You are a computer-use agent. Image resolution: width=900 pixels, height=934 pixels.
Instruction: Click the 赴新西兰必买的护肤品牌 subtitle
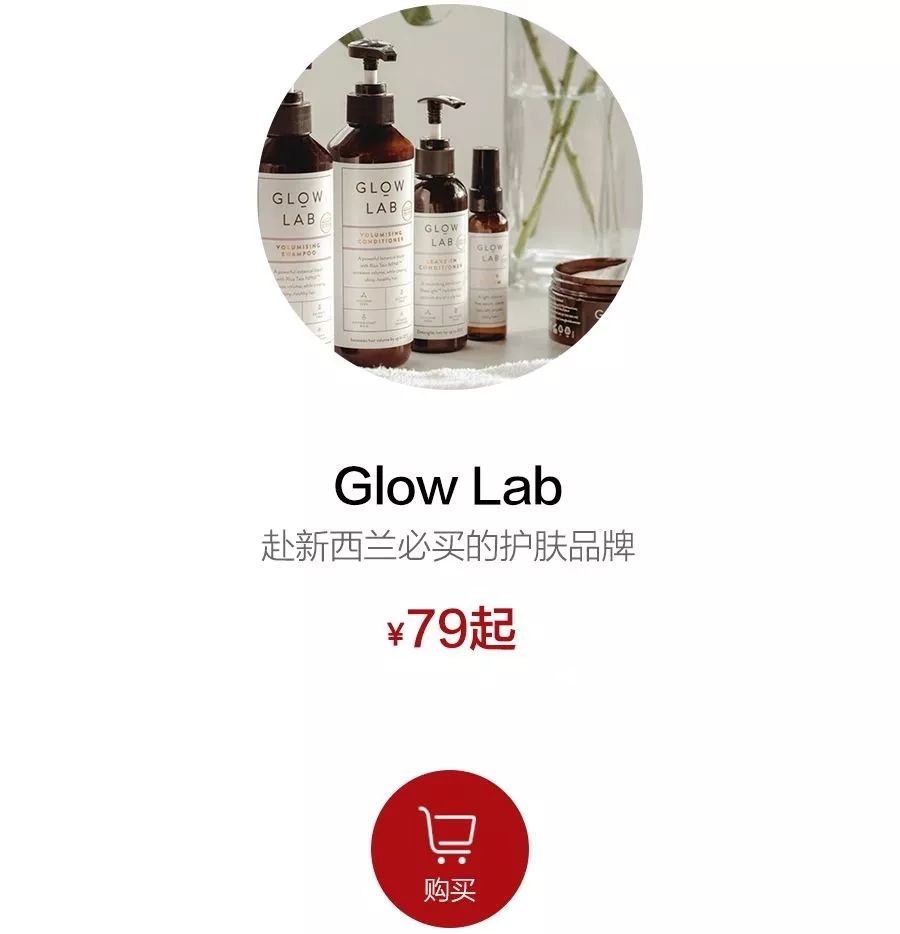pyautogui.click(x=450, y=543)
